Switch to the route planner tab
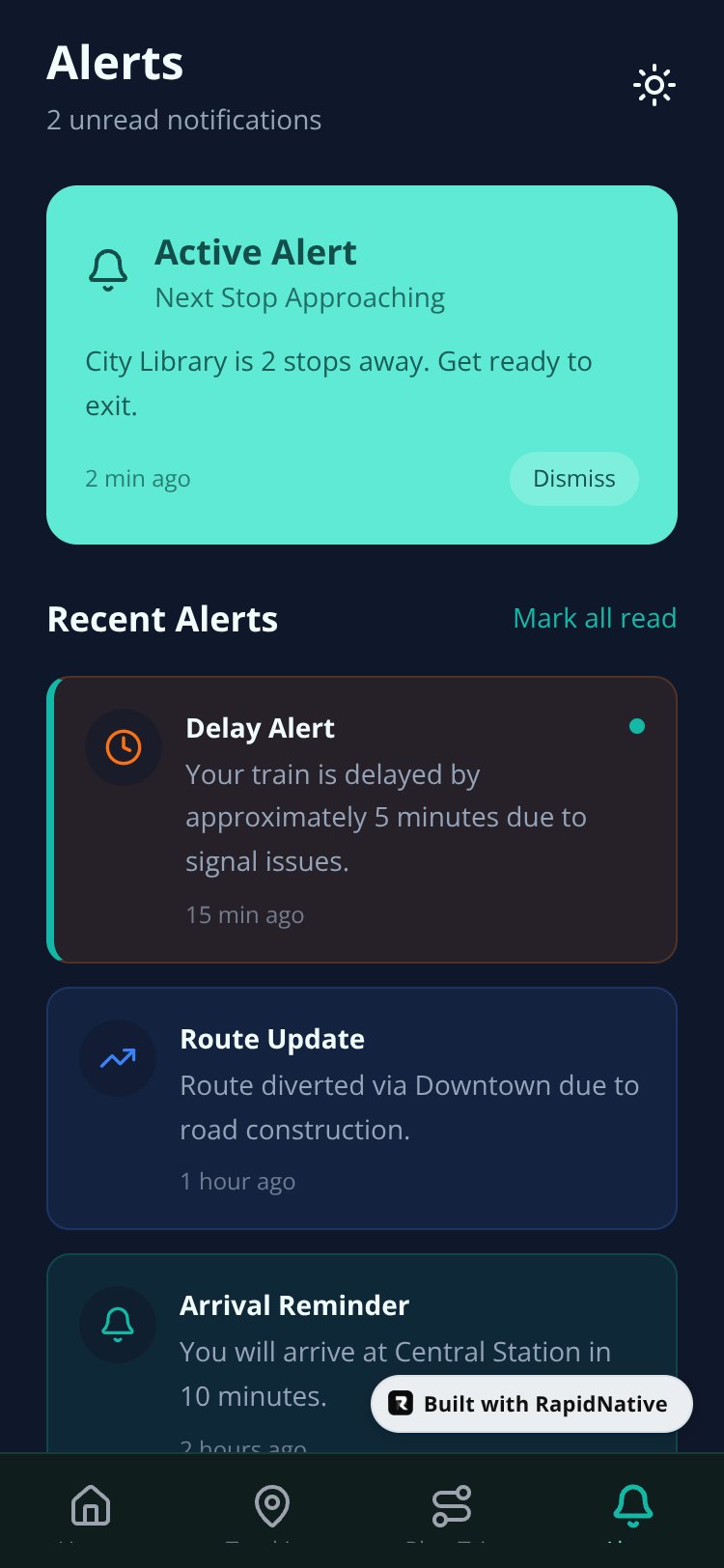The height and width of the screenshot is (1568, 724). pyautogui.click(x=452, y=1505)
